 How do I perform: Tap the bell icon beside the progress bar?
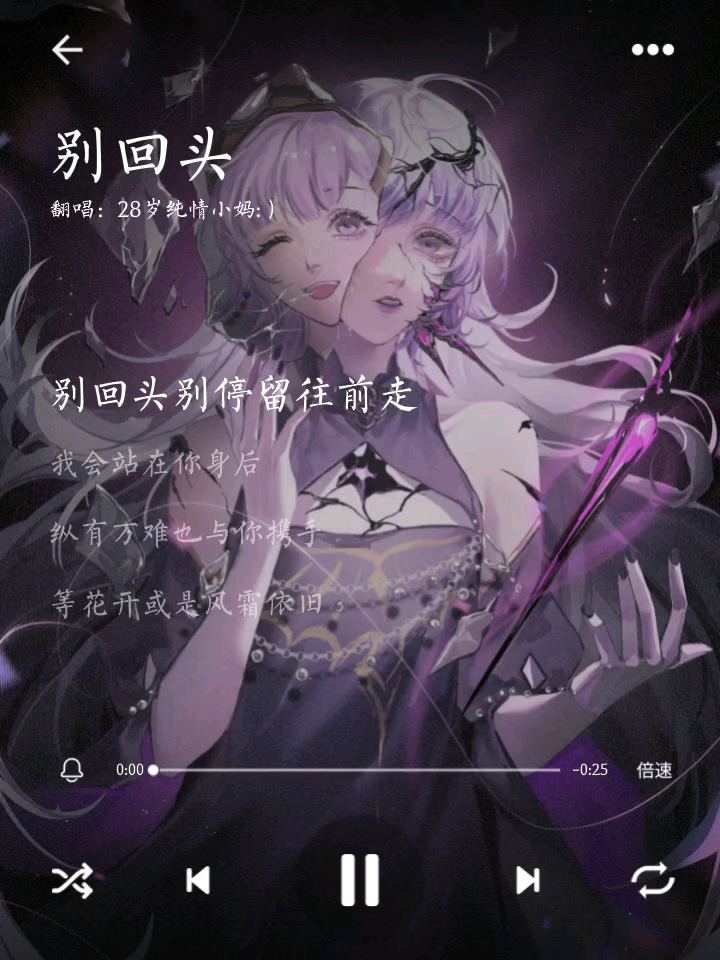coord(72,769)
